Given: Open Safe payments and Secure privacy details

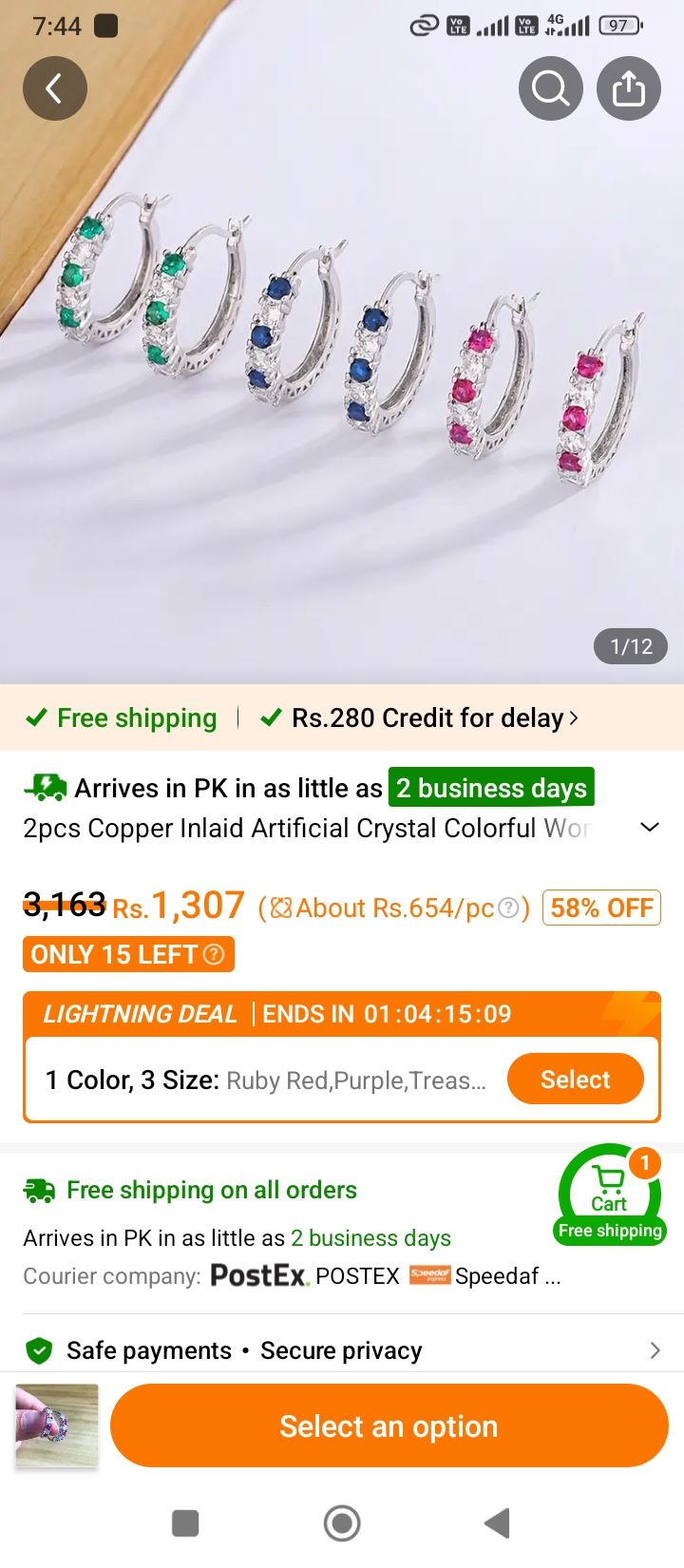Looking at the screenshot, I should click(342, 1350).
